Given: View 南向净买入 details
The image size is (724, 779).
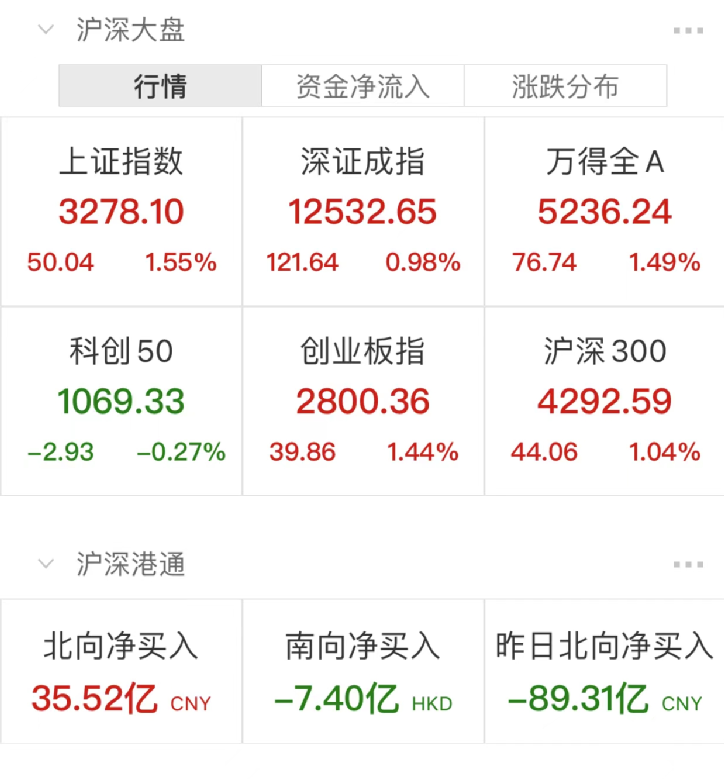Looking at the screenshot, I should point(363,671).
